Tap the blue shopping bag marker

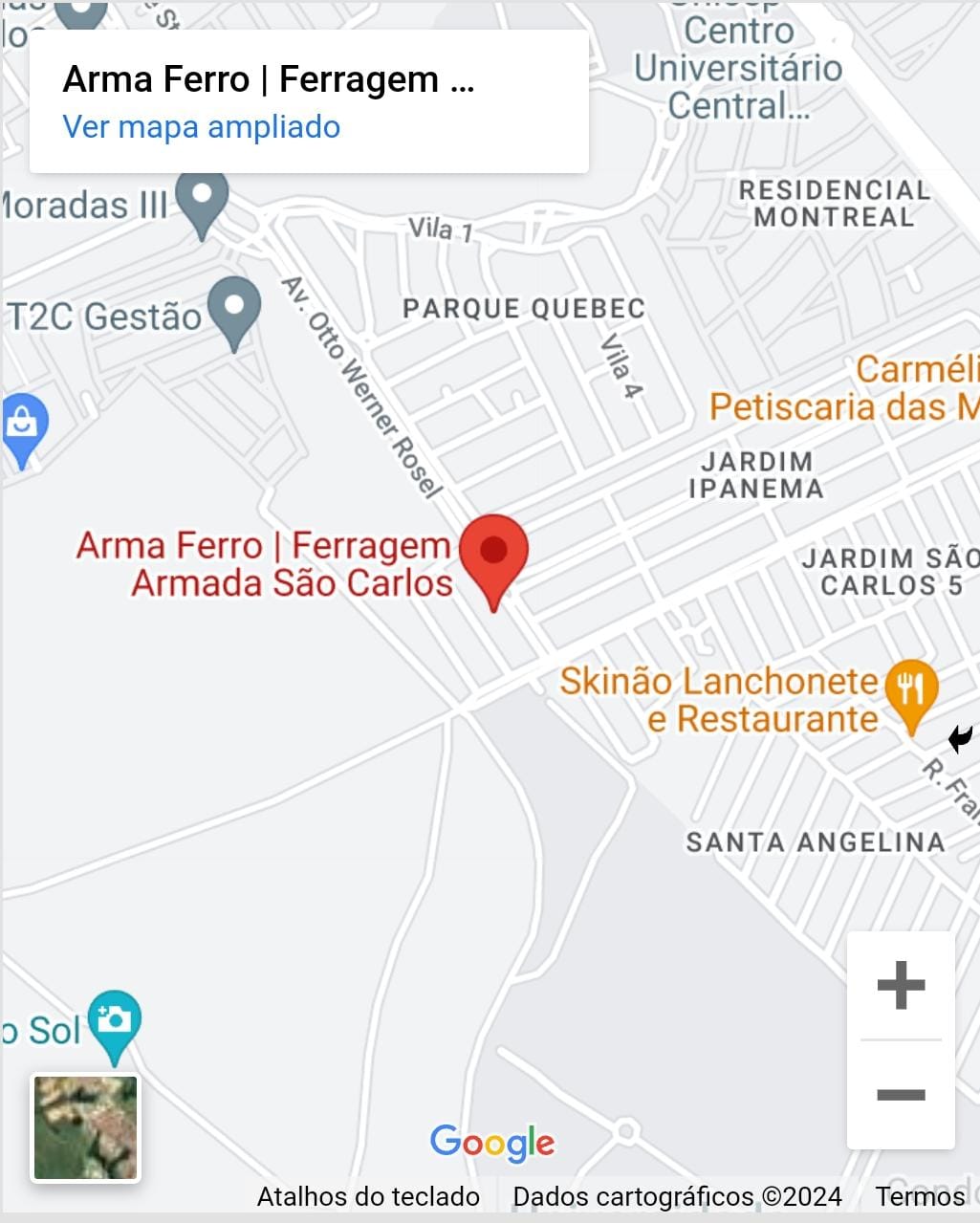pyautogui.click(x=21, y=426)
